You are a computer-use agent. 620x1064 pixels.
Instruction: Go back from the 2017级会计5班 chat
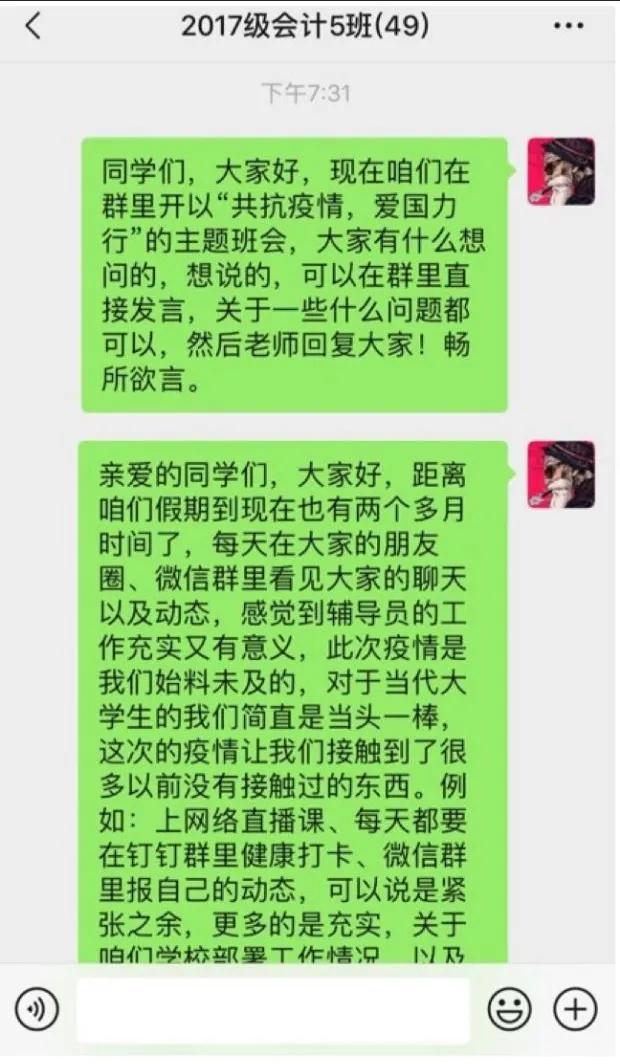33,27
